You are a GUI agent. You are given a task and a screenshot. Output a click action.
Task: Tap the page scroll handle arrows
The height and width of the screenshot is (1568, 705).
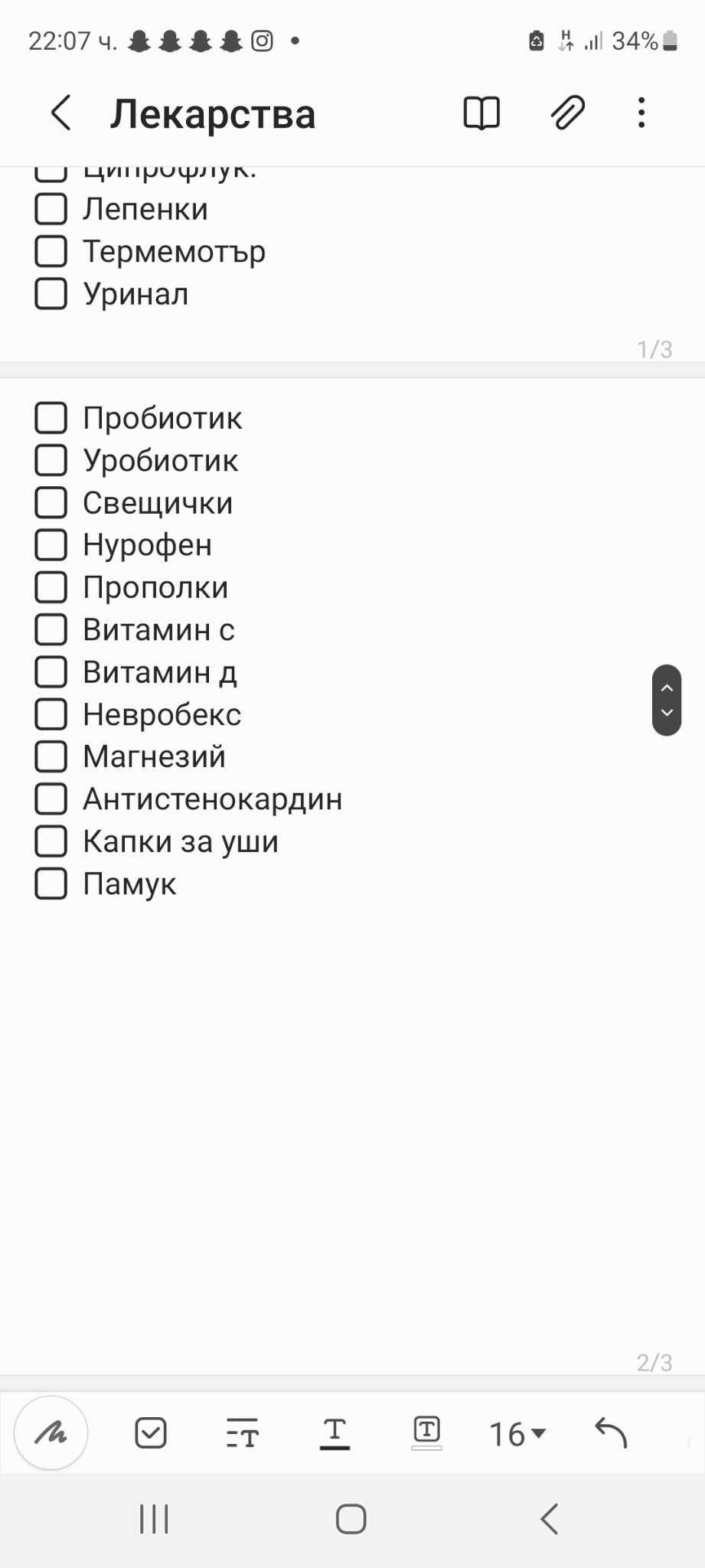click(x=667, y=700)
